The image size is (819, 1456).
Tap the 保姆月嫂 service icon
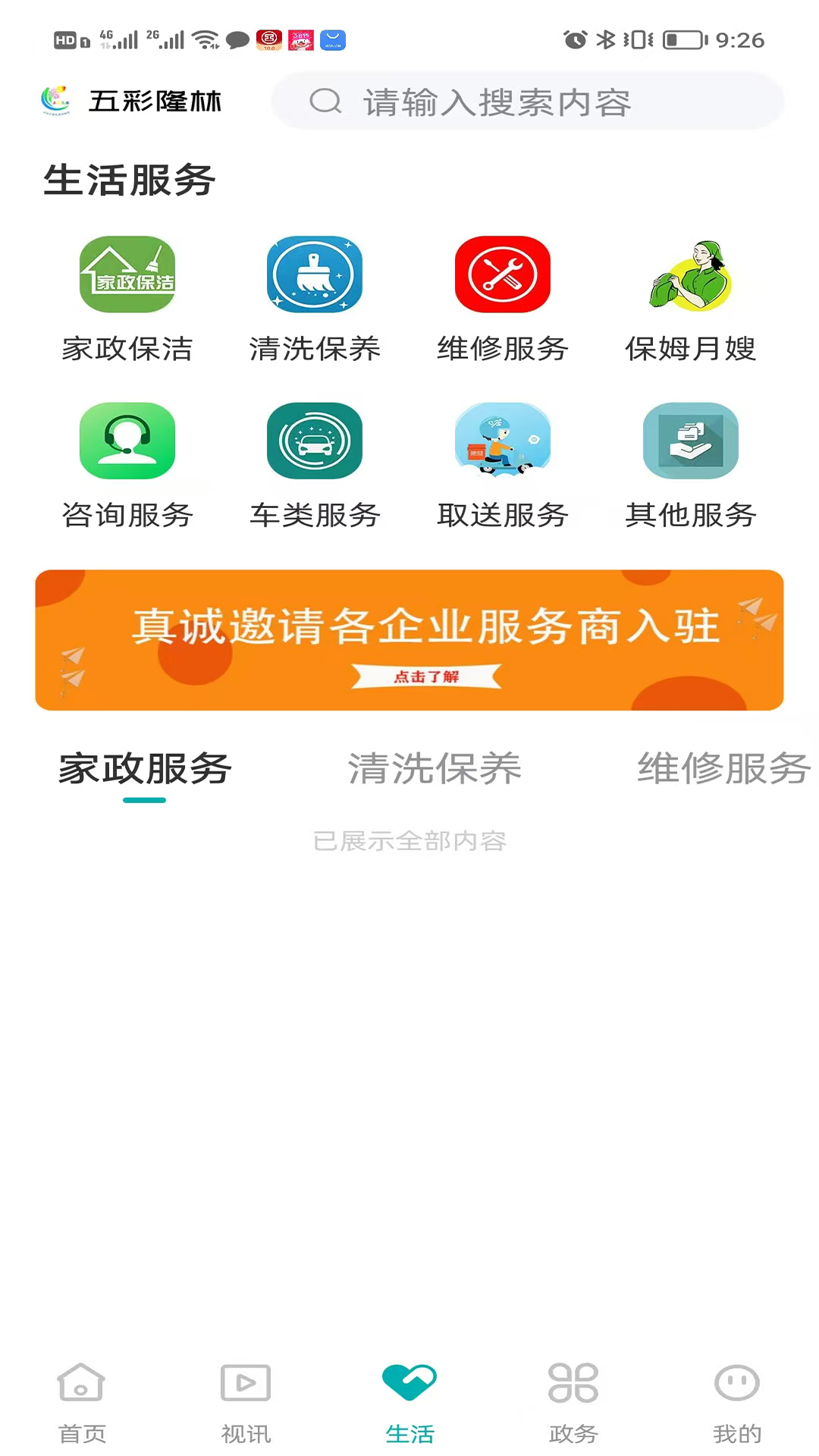click(x=689, y=275)
